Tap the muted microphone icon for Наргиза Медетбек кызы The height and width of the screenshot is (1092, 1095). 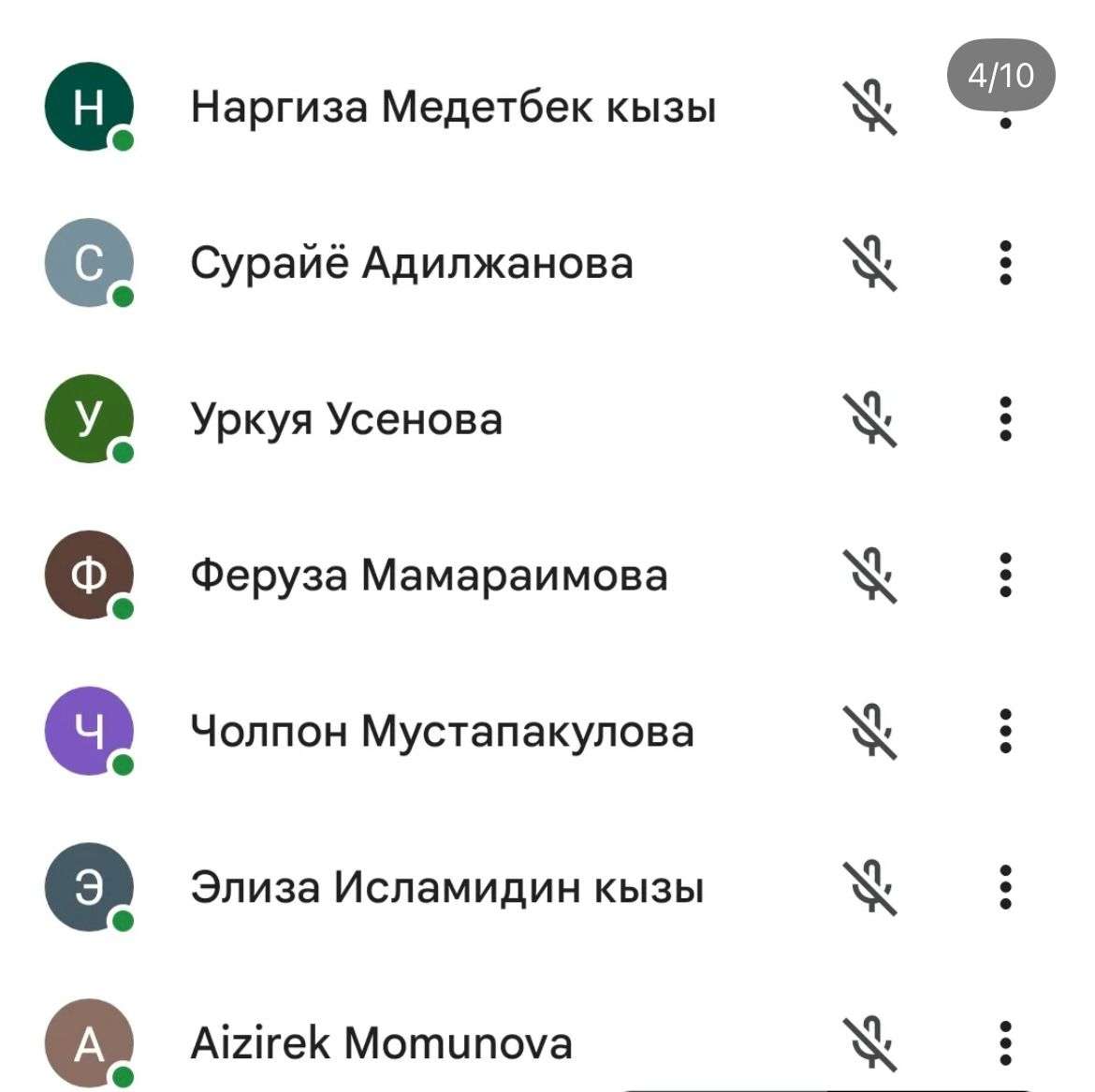tap(869, 107)
